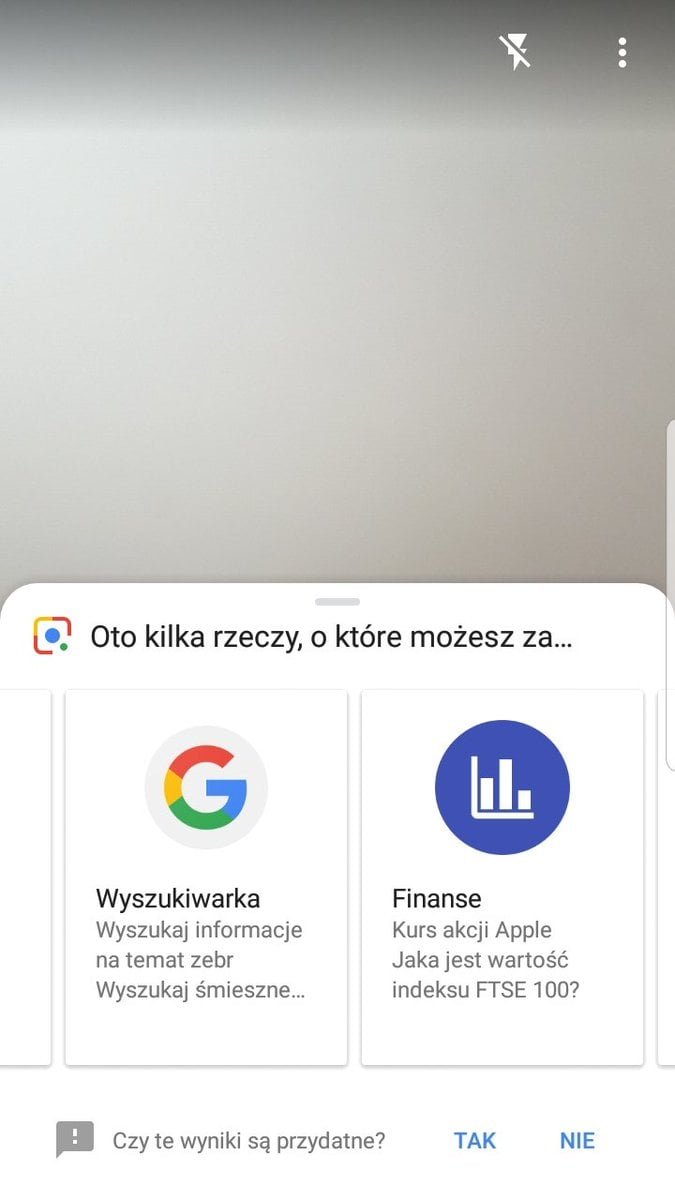Tap the feedback report icon
Image resolution: width=675 pixels, height=1200 pixels.
tap(75, 1140)
